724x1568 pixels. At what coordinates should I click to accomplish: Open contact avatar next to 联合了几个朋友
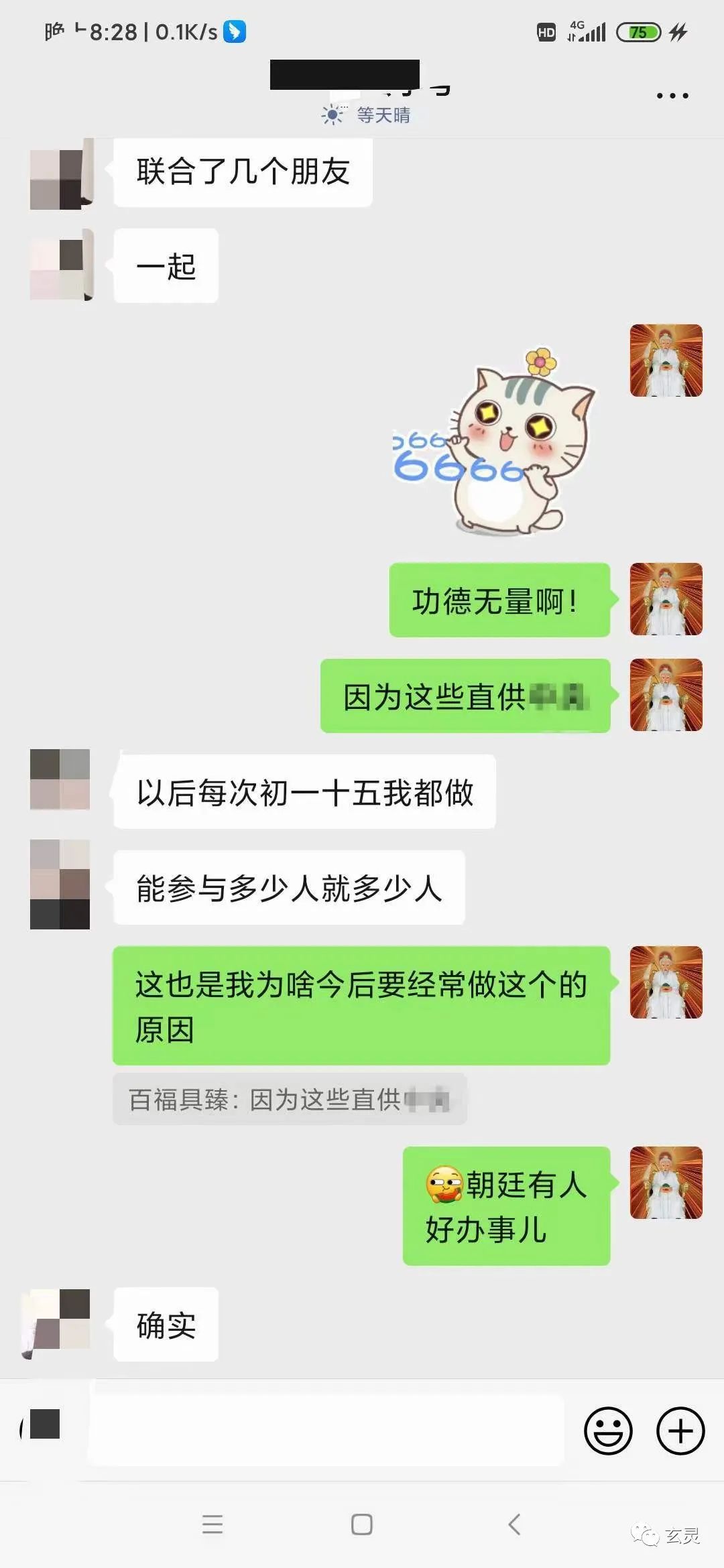pos(60,174)
